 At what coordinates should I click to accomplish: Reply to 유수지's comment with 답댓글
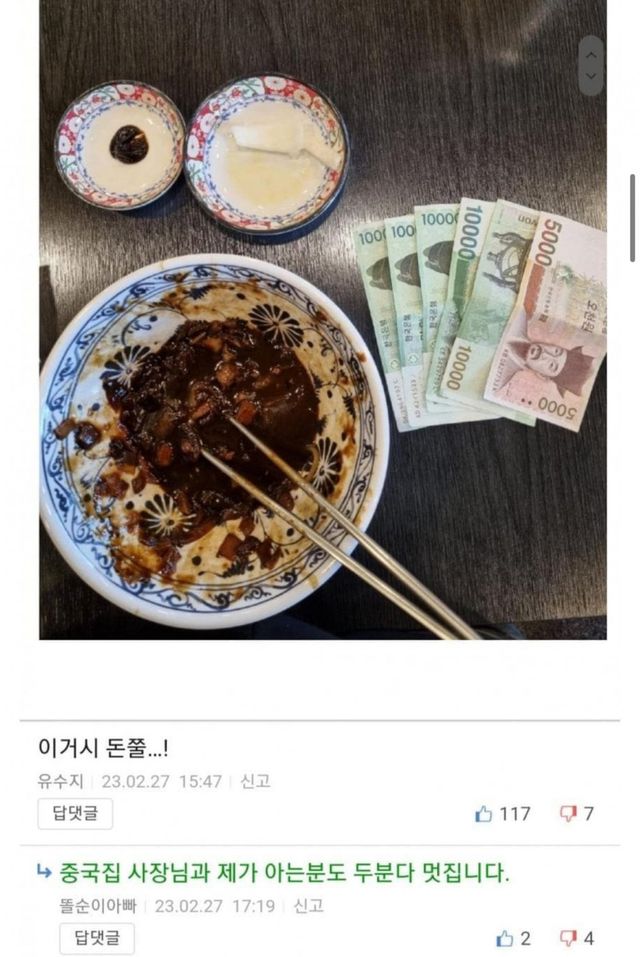[75, 814]
